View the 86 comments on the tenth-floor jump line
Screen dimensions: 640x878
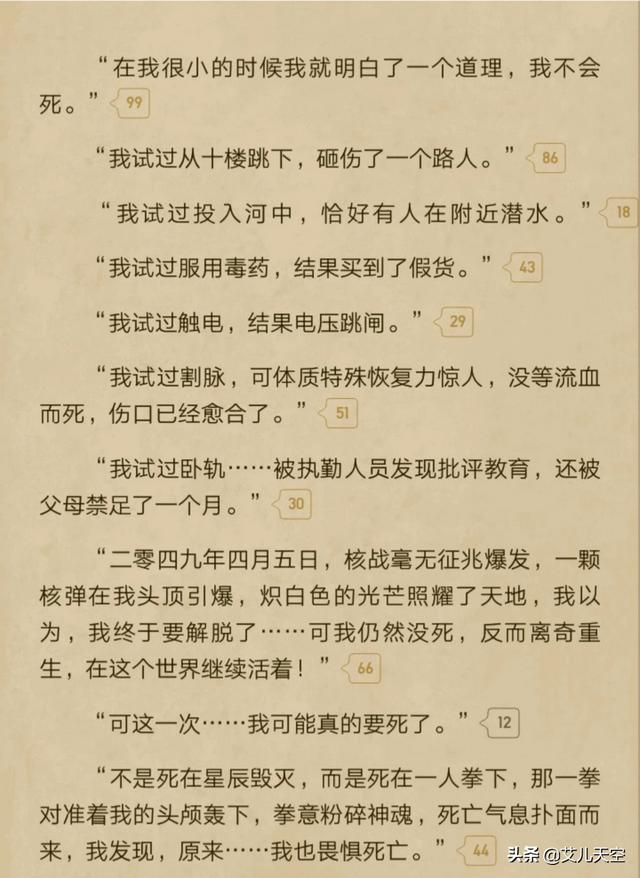[x=547, y=158]
